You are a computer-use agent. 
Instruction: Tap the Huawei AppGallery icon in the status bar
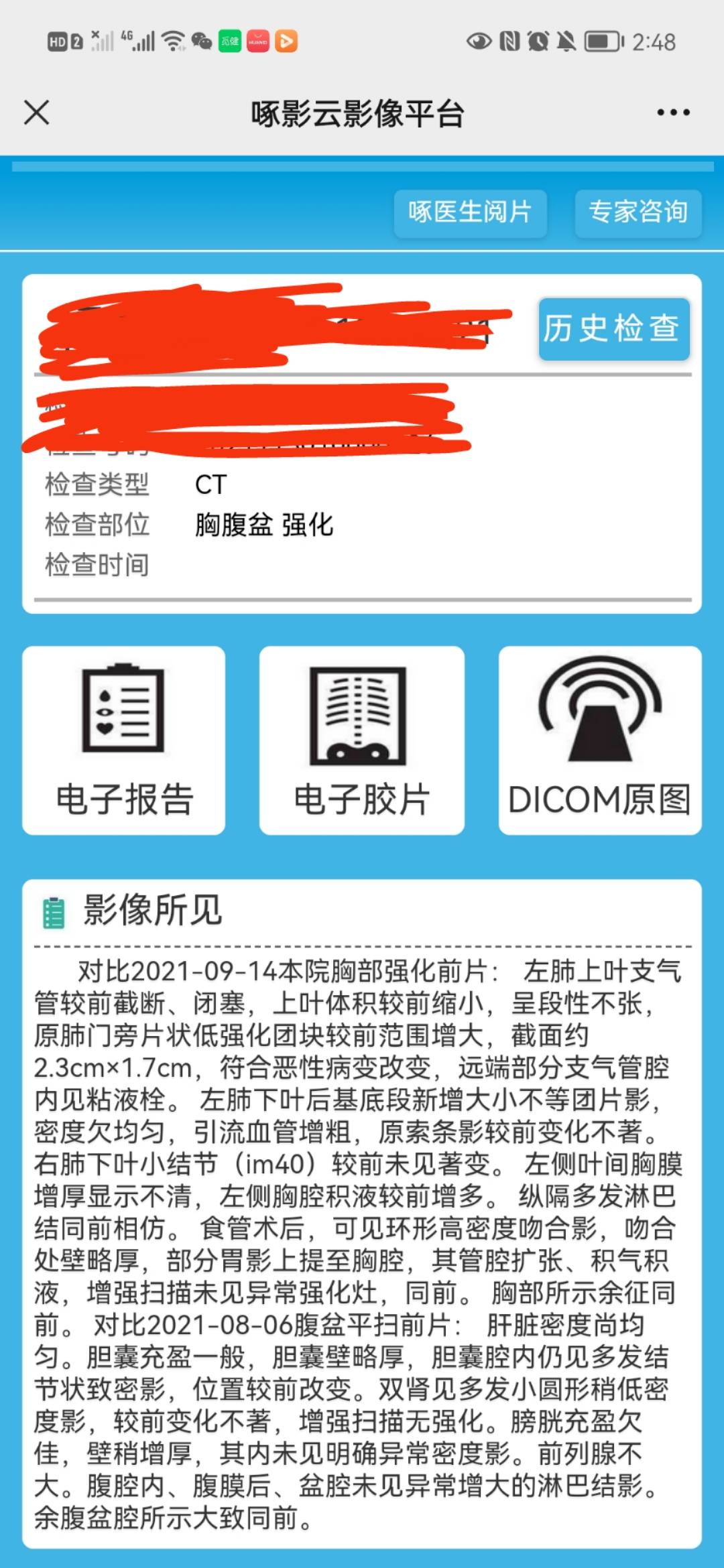coord(259,42)
